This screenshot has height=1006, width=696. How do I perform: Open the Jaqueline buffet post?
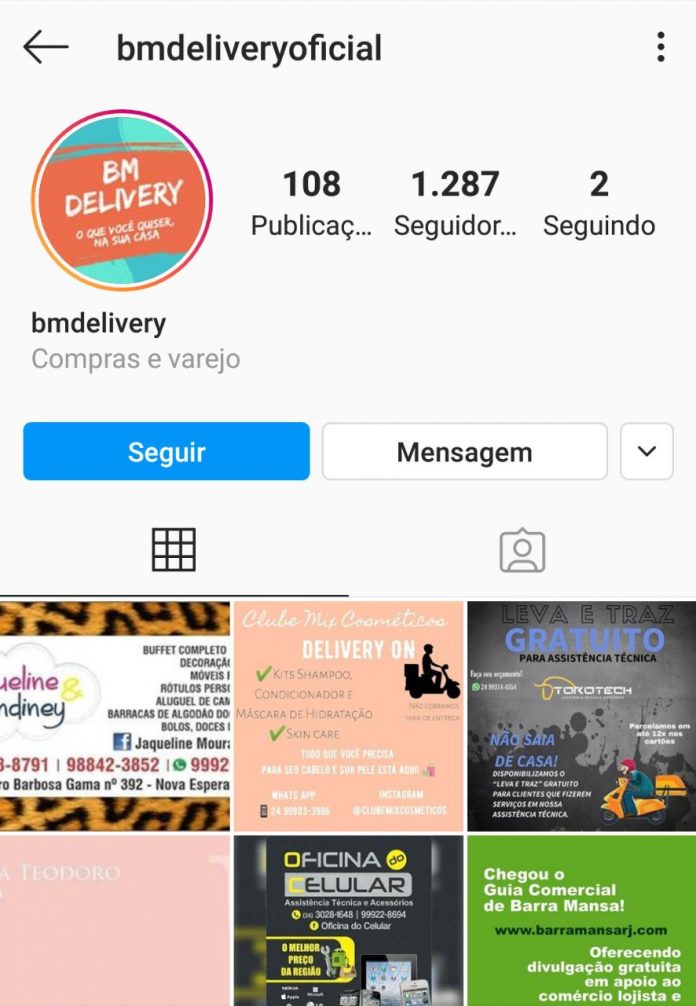click(114, 716)
